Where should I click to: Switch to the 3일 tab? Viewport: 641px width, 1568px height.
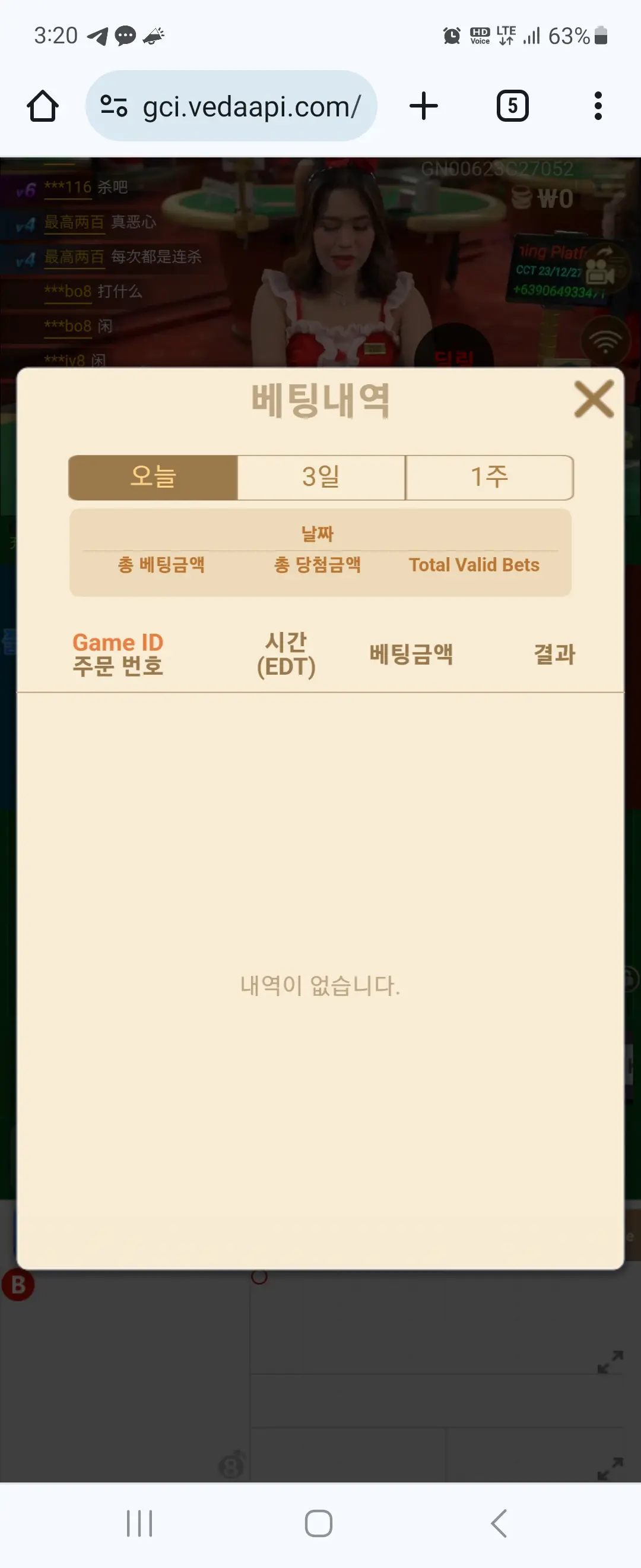click(321, 477)
